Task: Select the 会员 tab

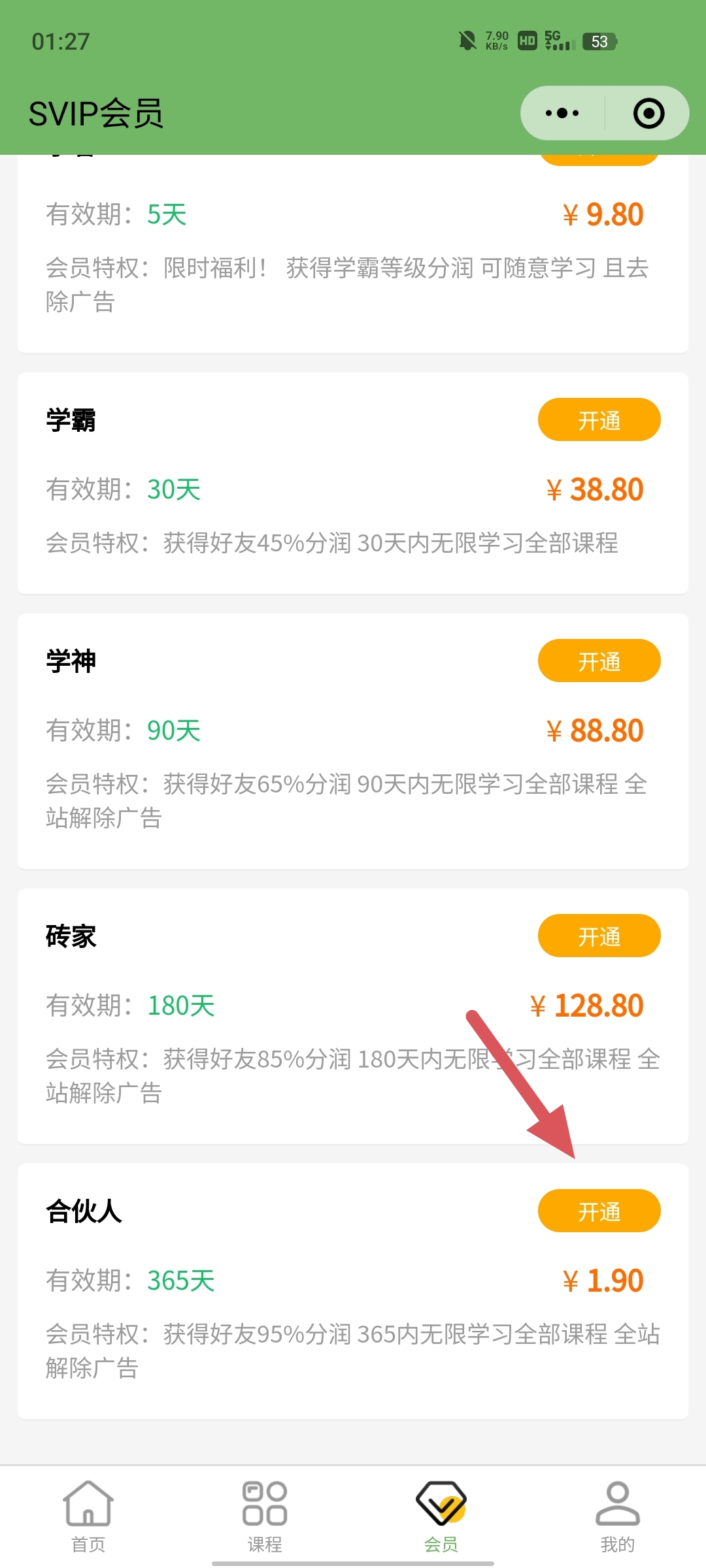Action: (x=441, y=1516)
